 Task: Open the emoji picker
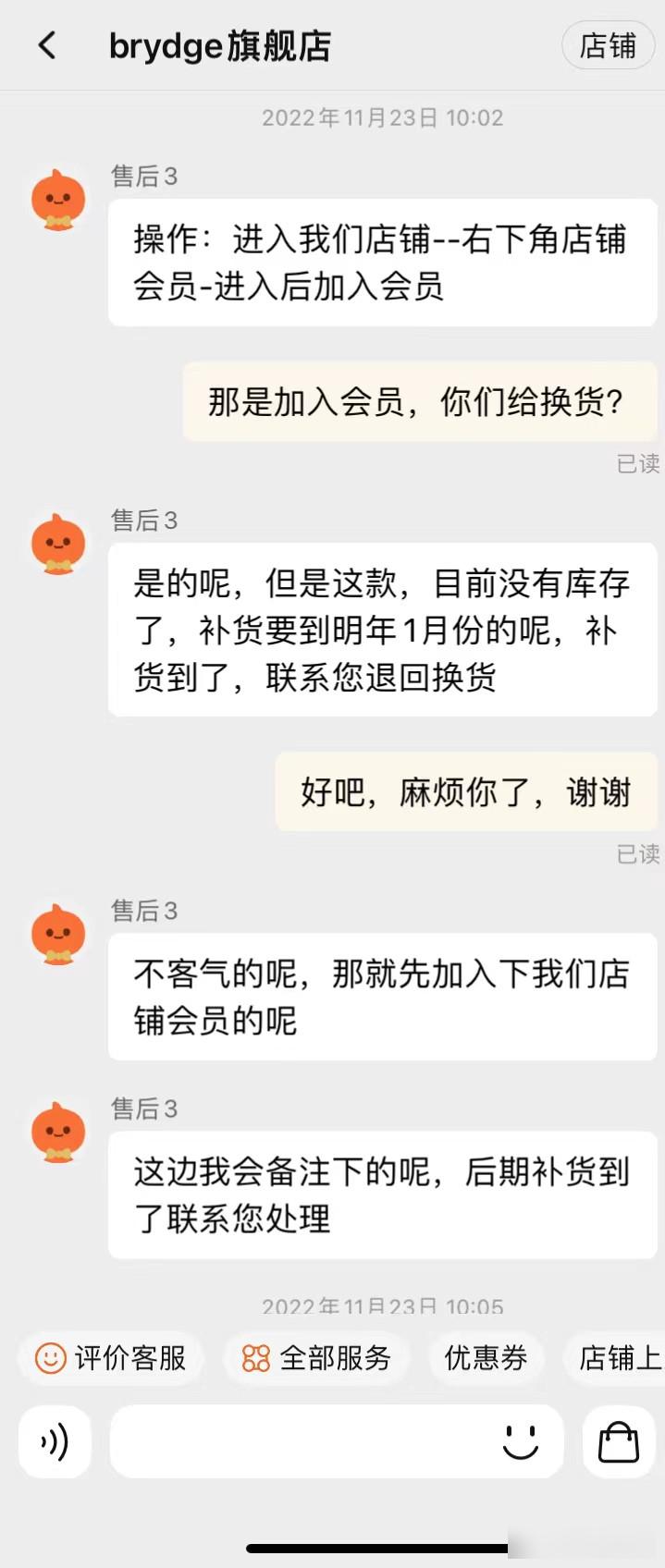[520, 1441]
